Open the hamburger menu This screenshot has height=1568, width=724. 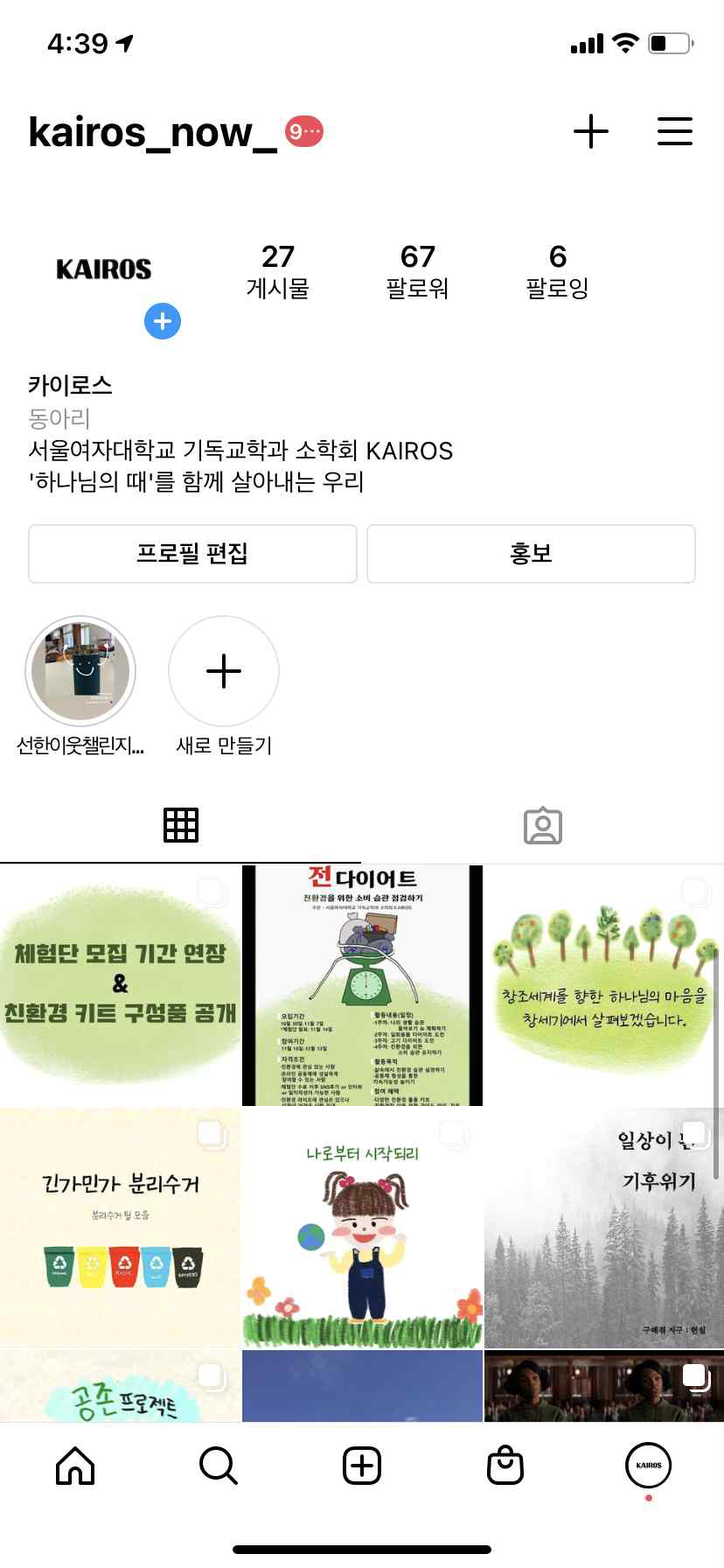[x=674, y=132]
